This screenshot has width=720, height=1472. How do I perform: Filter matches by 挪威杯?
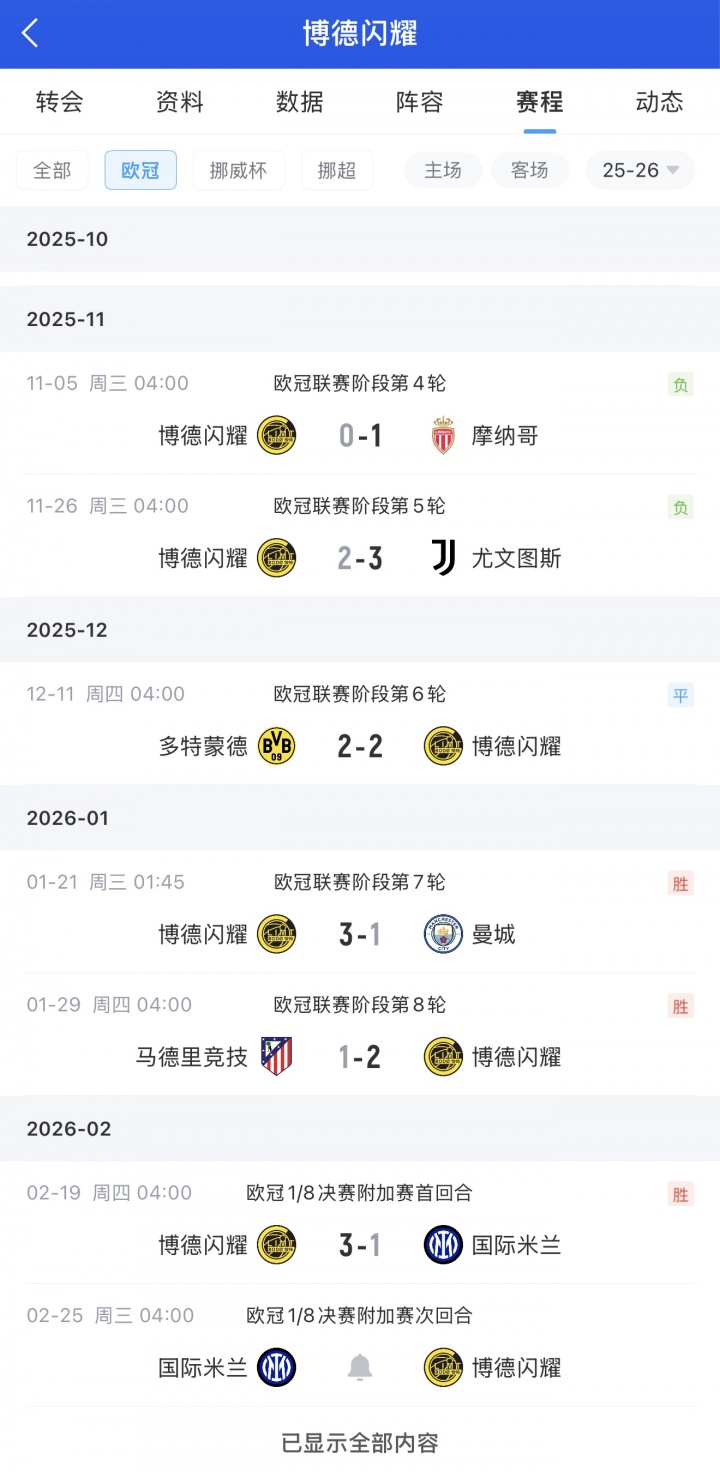coord(238,170)
